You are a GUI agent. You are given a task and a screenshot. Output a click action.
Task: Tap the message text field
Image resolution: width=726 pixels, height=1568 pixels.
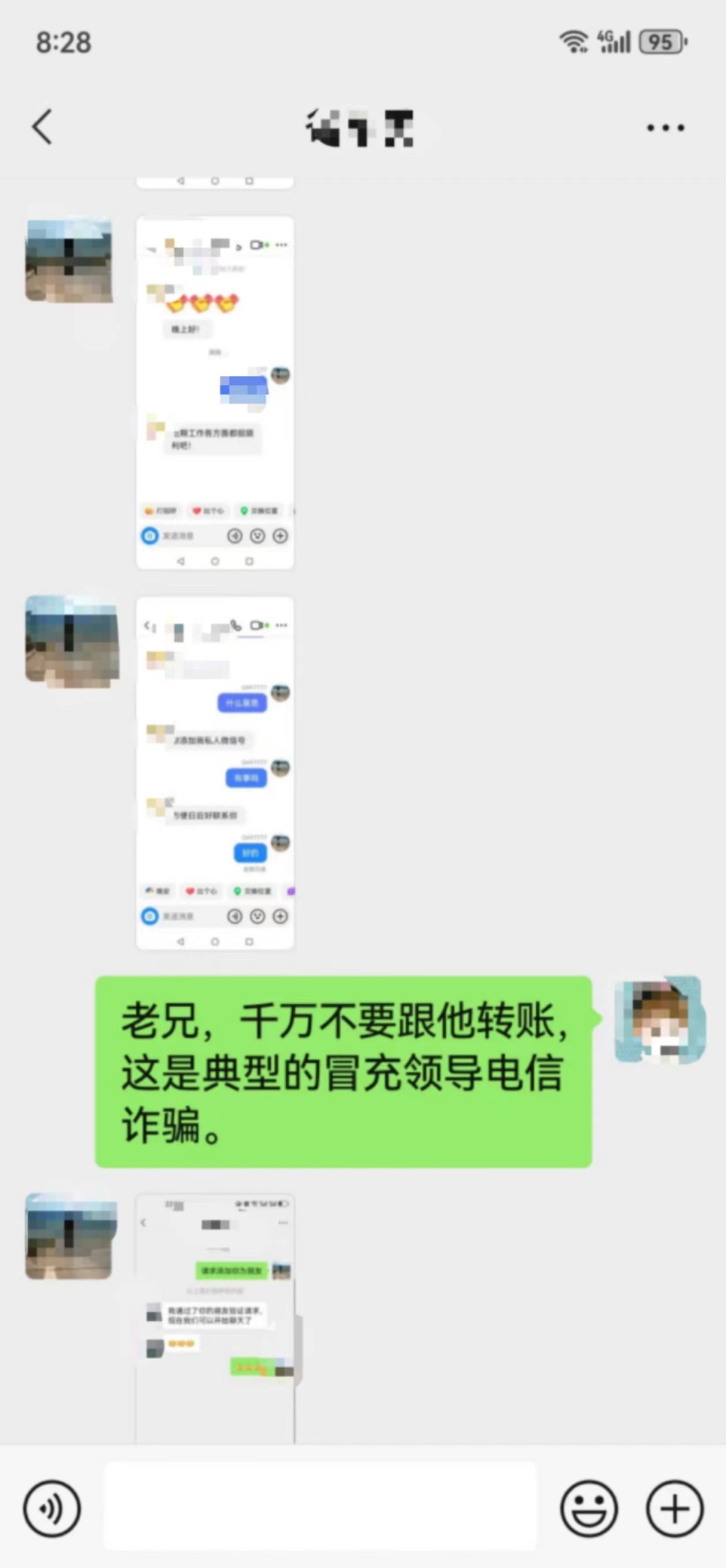[x=320, y=1506]
